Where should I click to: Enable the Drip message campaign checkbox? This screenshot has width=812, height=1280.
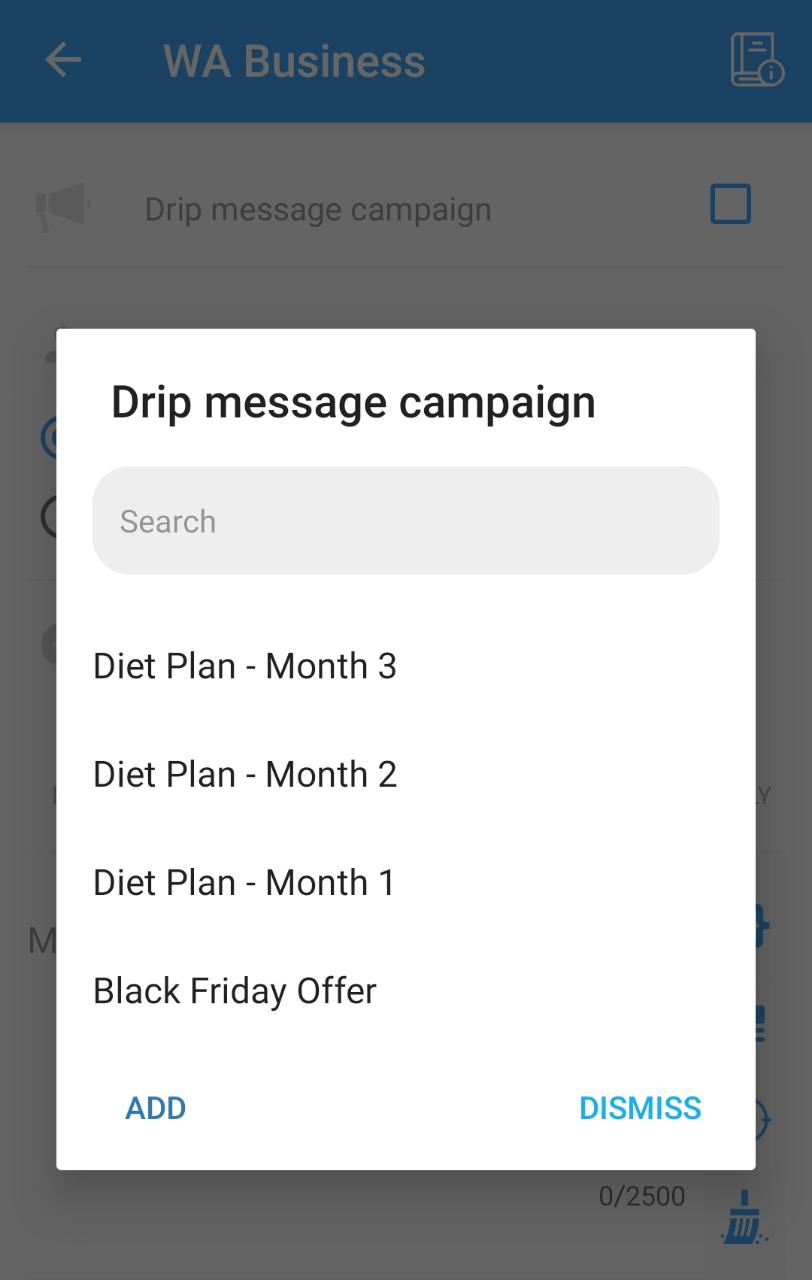tap(730, 203)
